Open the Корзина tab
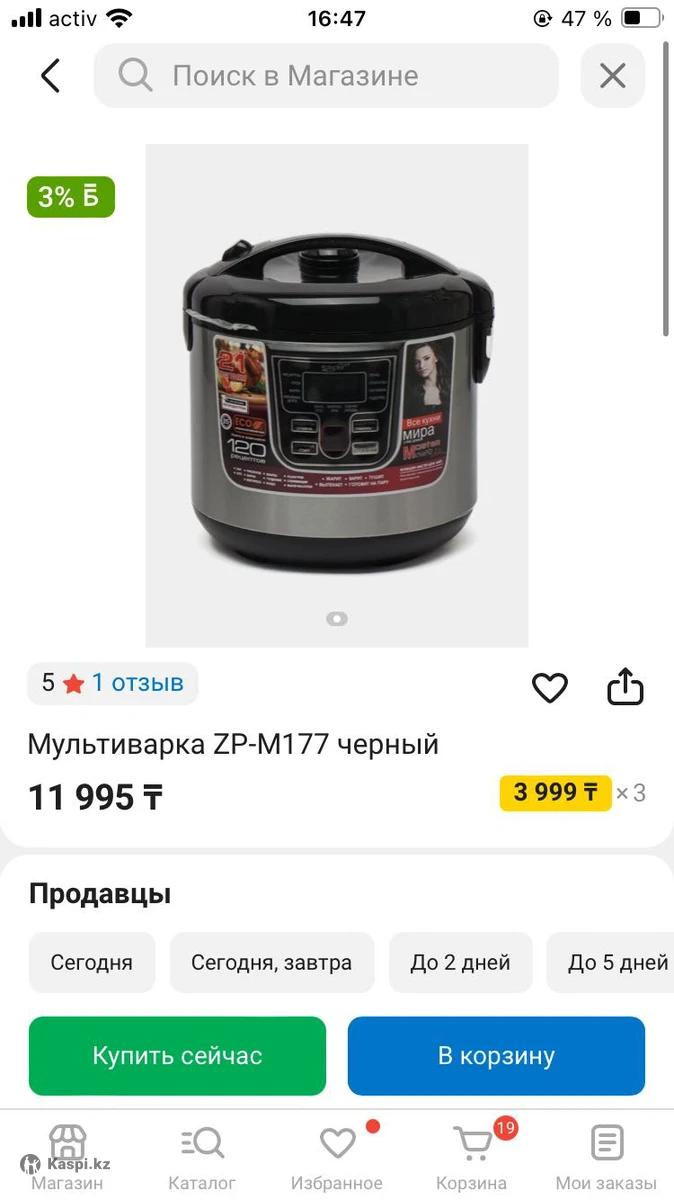The image size is (674, 1200). pos(472,1155)
